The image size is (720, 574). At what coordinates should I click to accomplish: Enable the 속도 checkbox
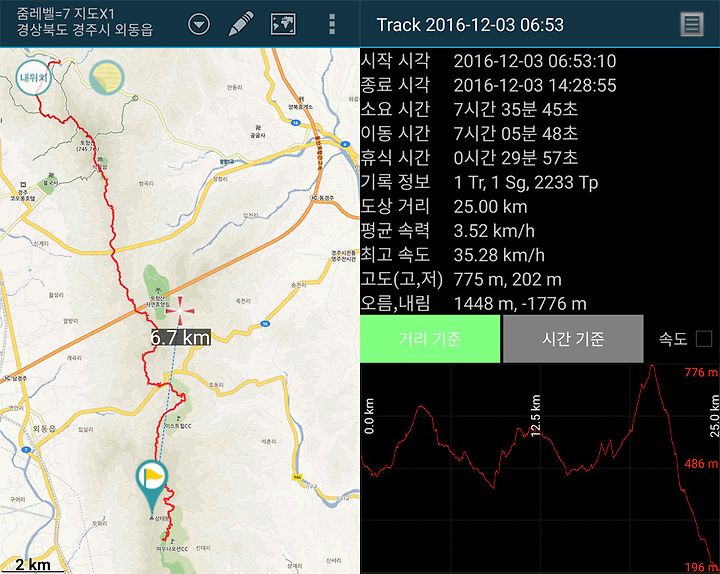704,339
